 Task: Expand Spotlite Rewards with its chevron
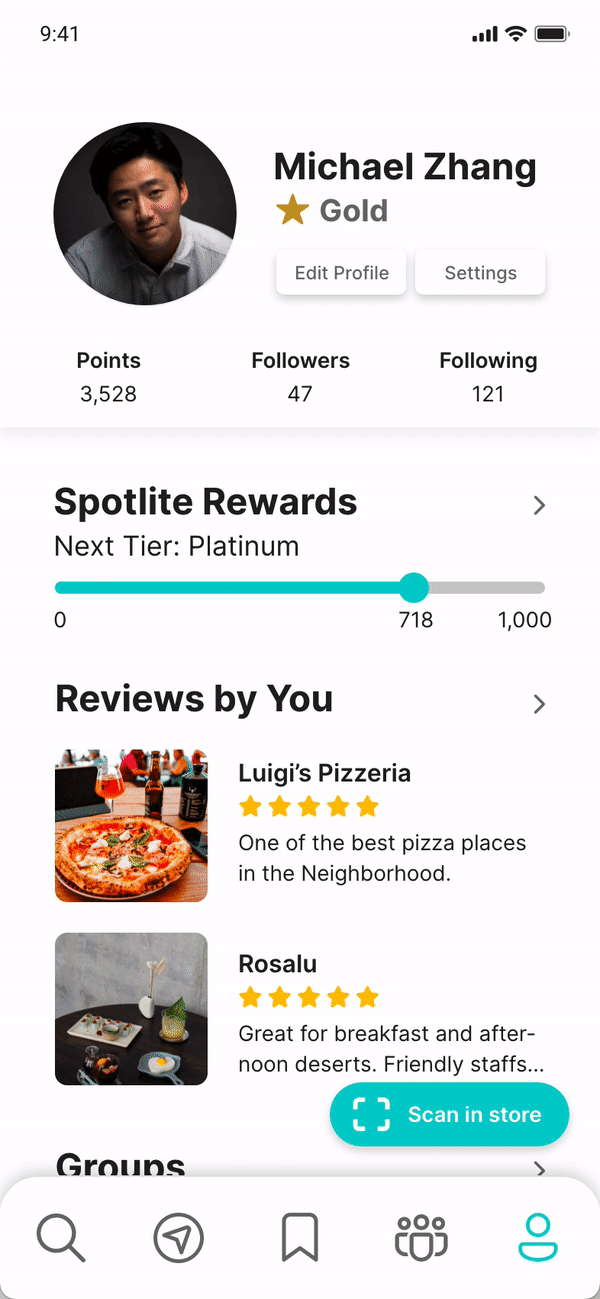(x=539, y=505)
